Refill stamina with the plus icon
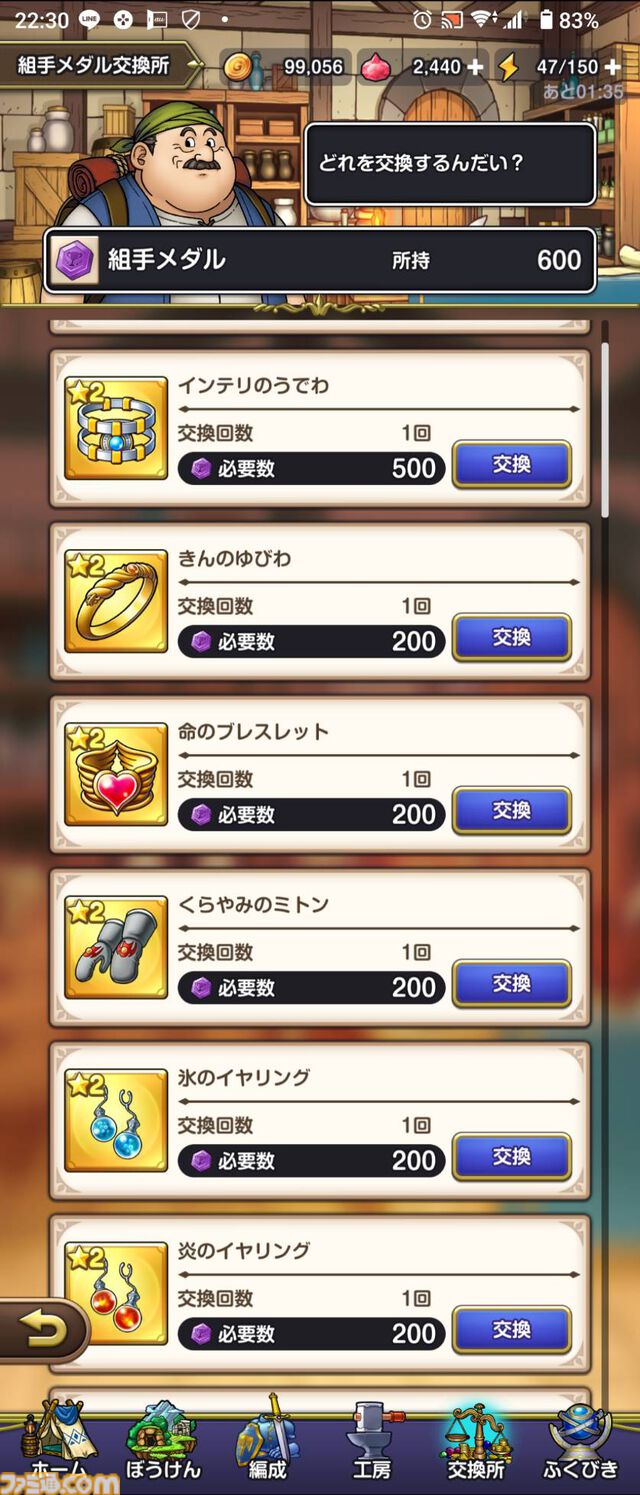Image resolution: width=640 pixels, height=1495 pixels. click(x=613, y=67)
